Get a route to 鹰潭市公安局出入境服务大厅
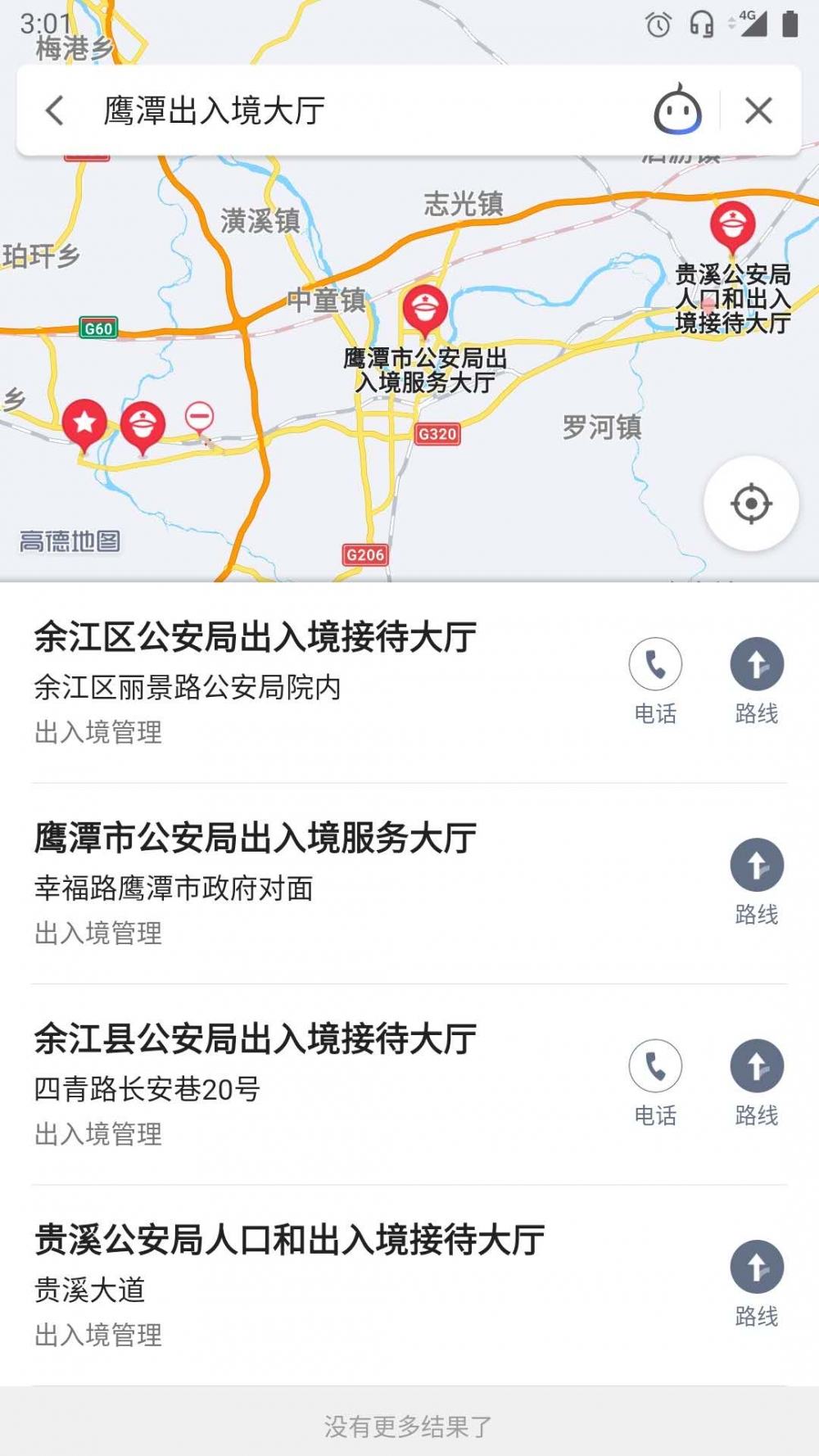 coord(756,866)
